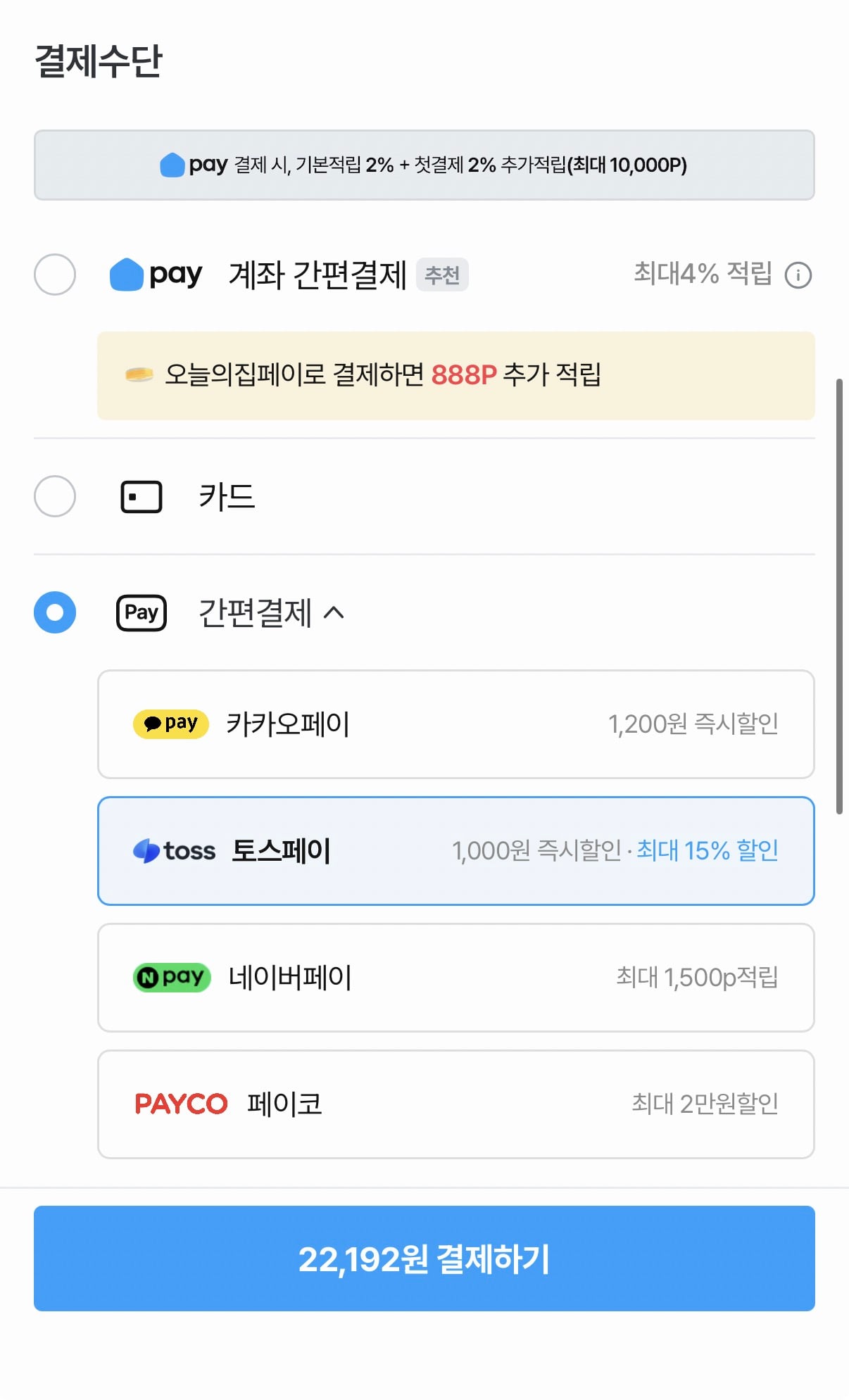Click the card icon next to 카드

(x=141, y=497)
